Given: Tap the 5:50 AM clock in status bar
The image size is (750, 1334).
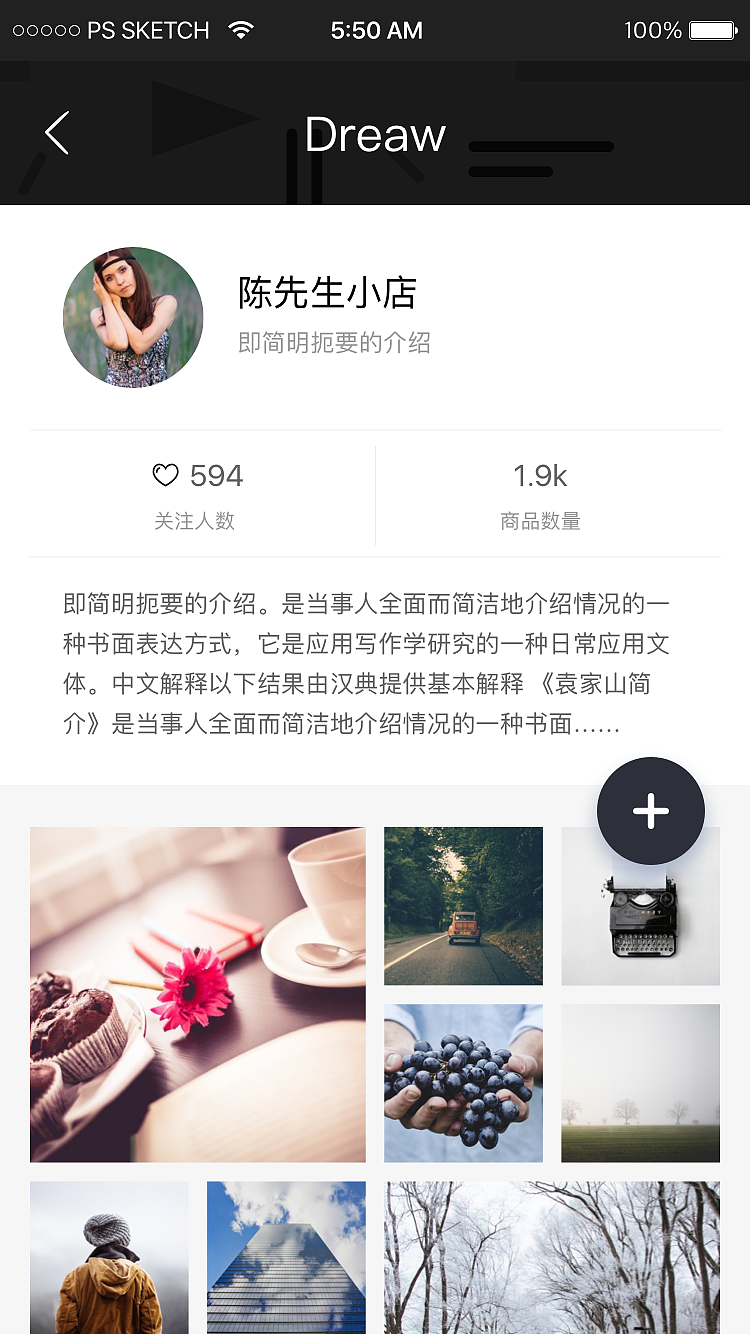Looking at the screenshot, I should pos(377,30).
